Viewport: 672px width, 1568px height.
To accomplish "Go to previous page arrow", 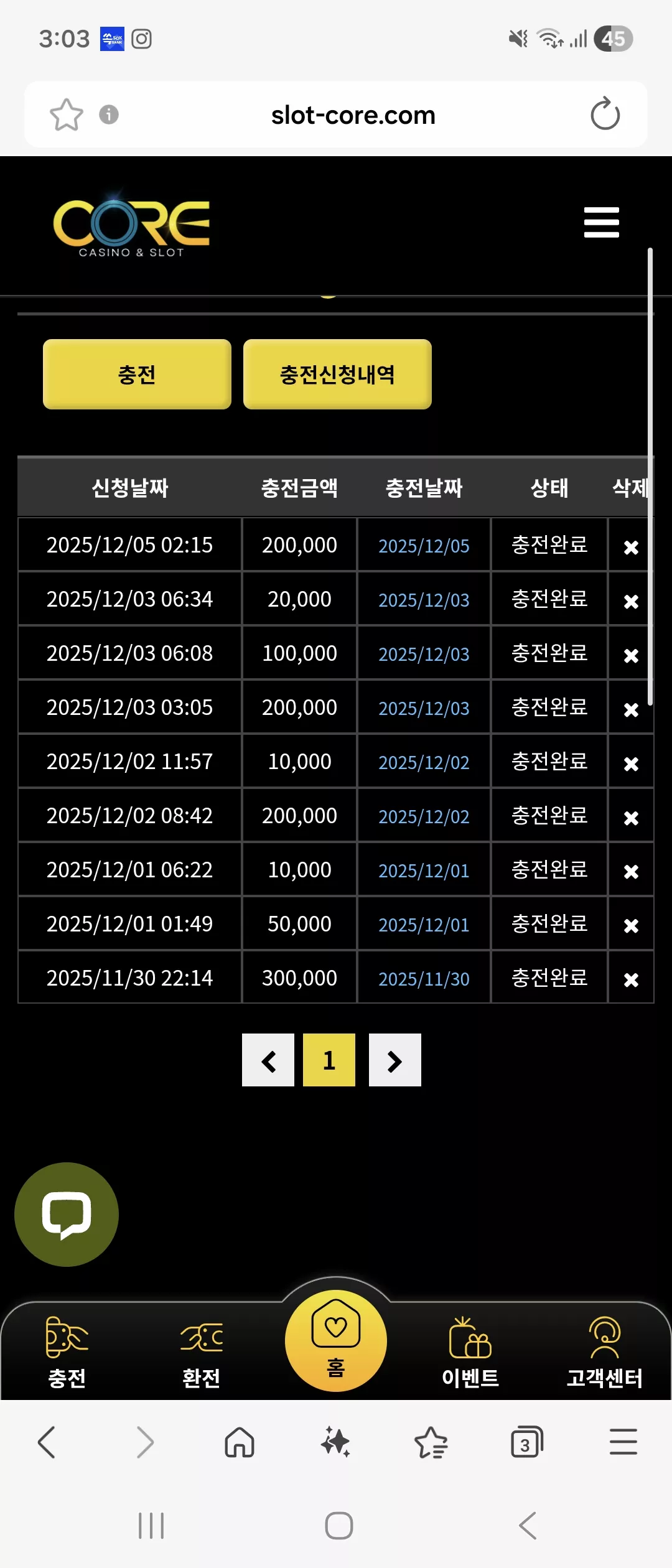I will tap(268, 1060).
